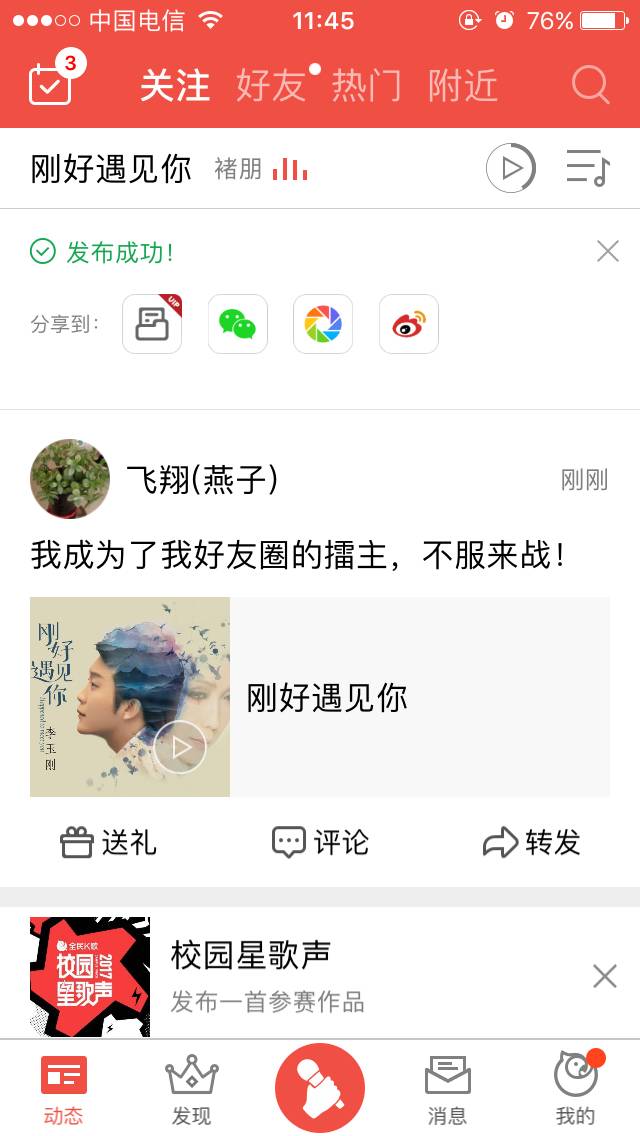Share the song to WeChat
This screenshot has width=640, height=1136.
tap(238, 324)
